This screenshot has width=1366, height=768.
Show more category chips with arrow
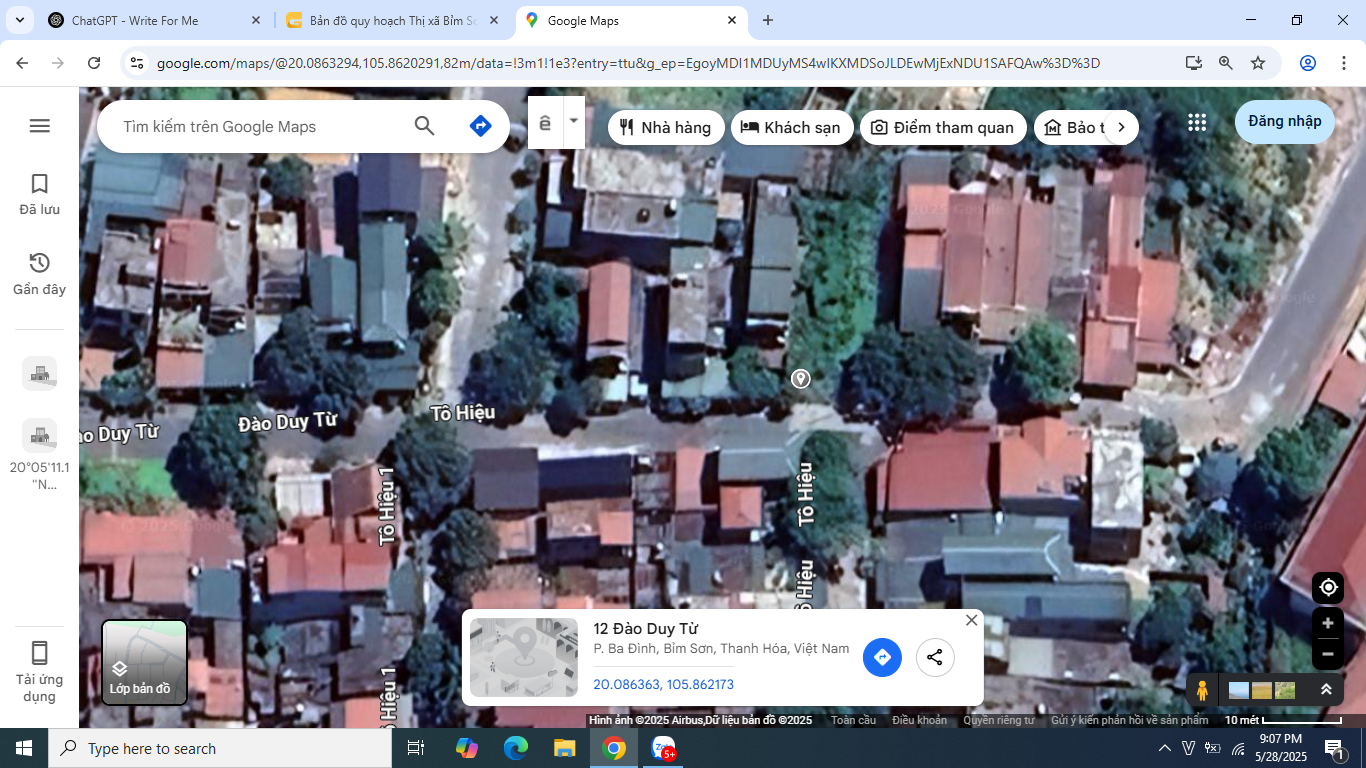[x=1121, y=127]
